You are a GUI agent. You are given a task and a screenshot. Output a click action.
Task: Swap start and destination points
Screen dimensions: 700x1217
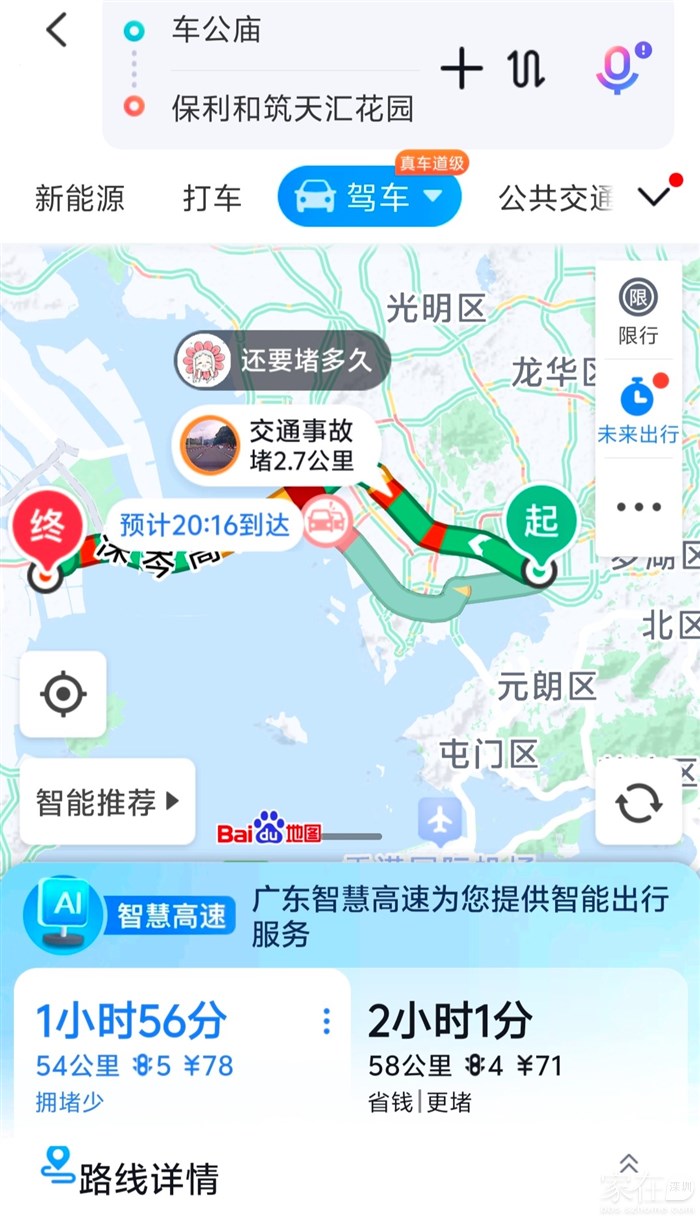point(526,69)
